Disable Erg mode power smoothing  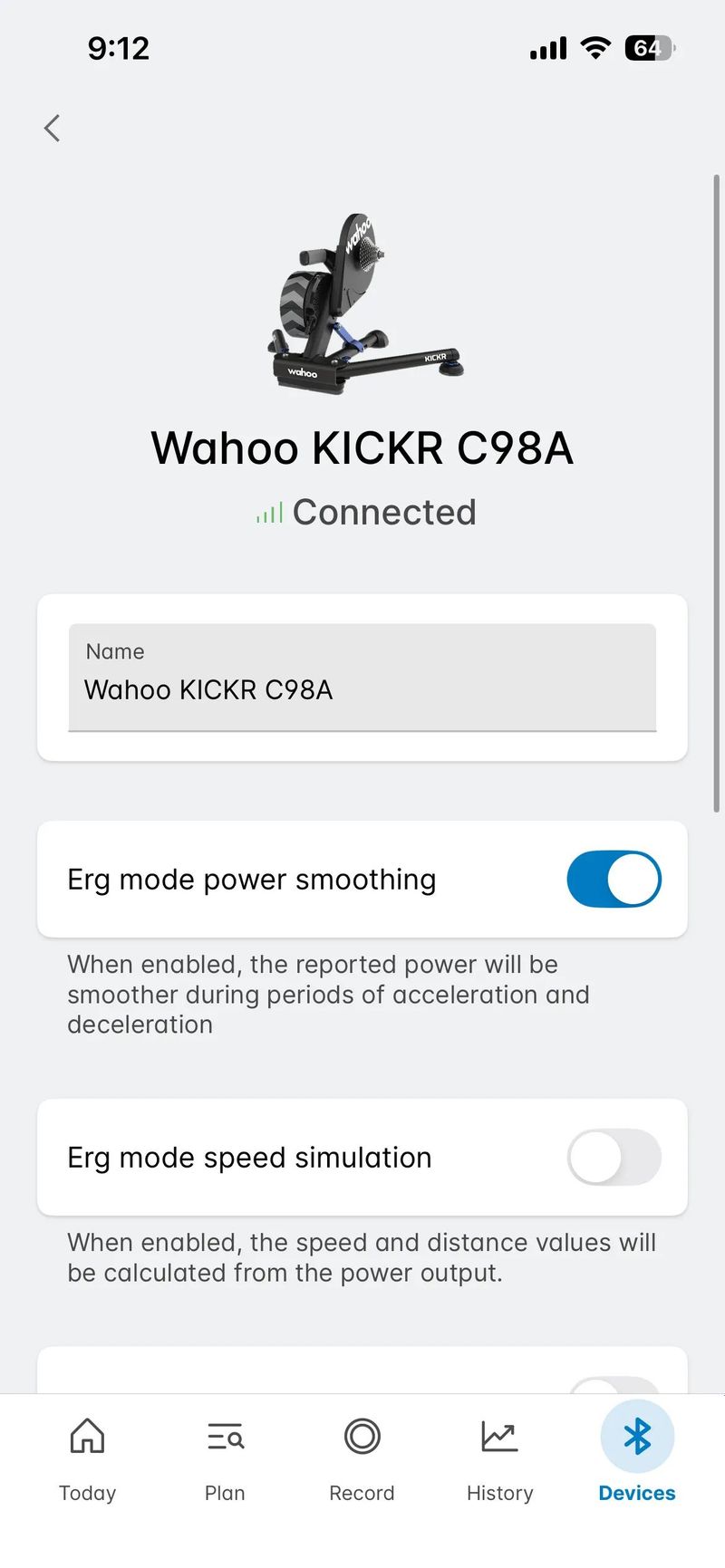click(614, 879)
